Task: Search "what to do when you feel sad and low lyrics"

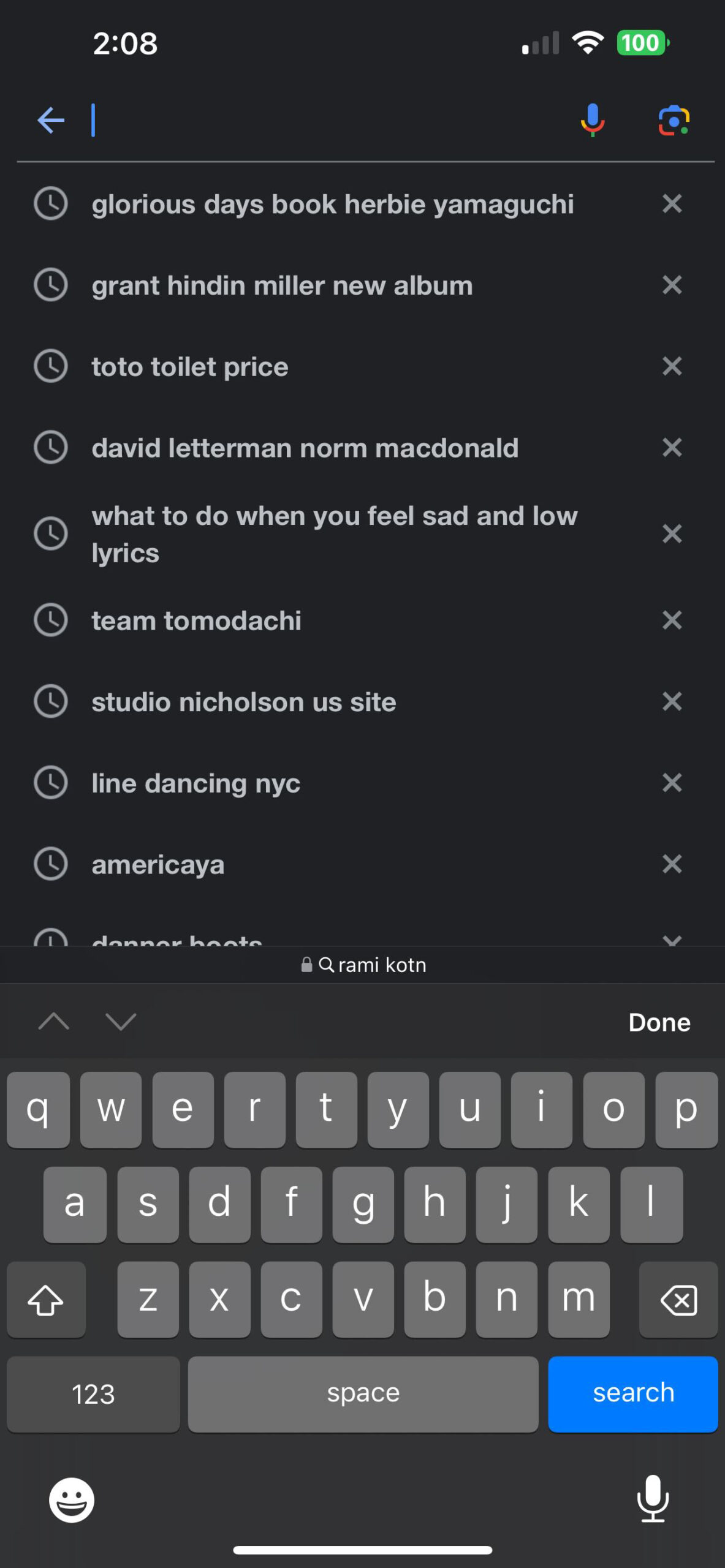Action: pos(335,534)
